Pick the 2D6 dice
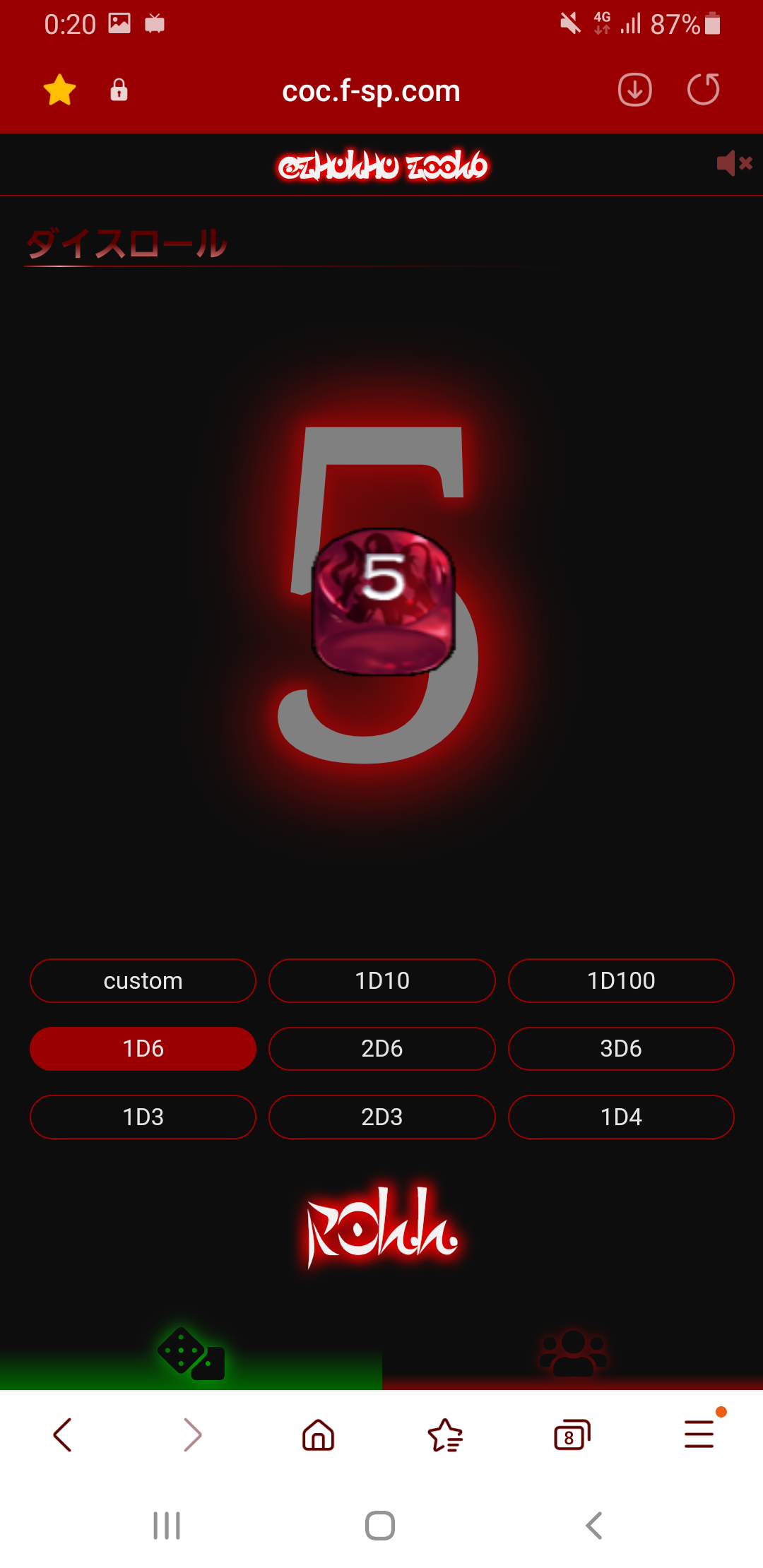The width and height of the screenshot is (763, 1568). [x=381, y=1049]
